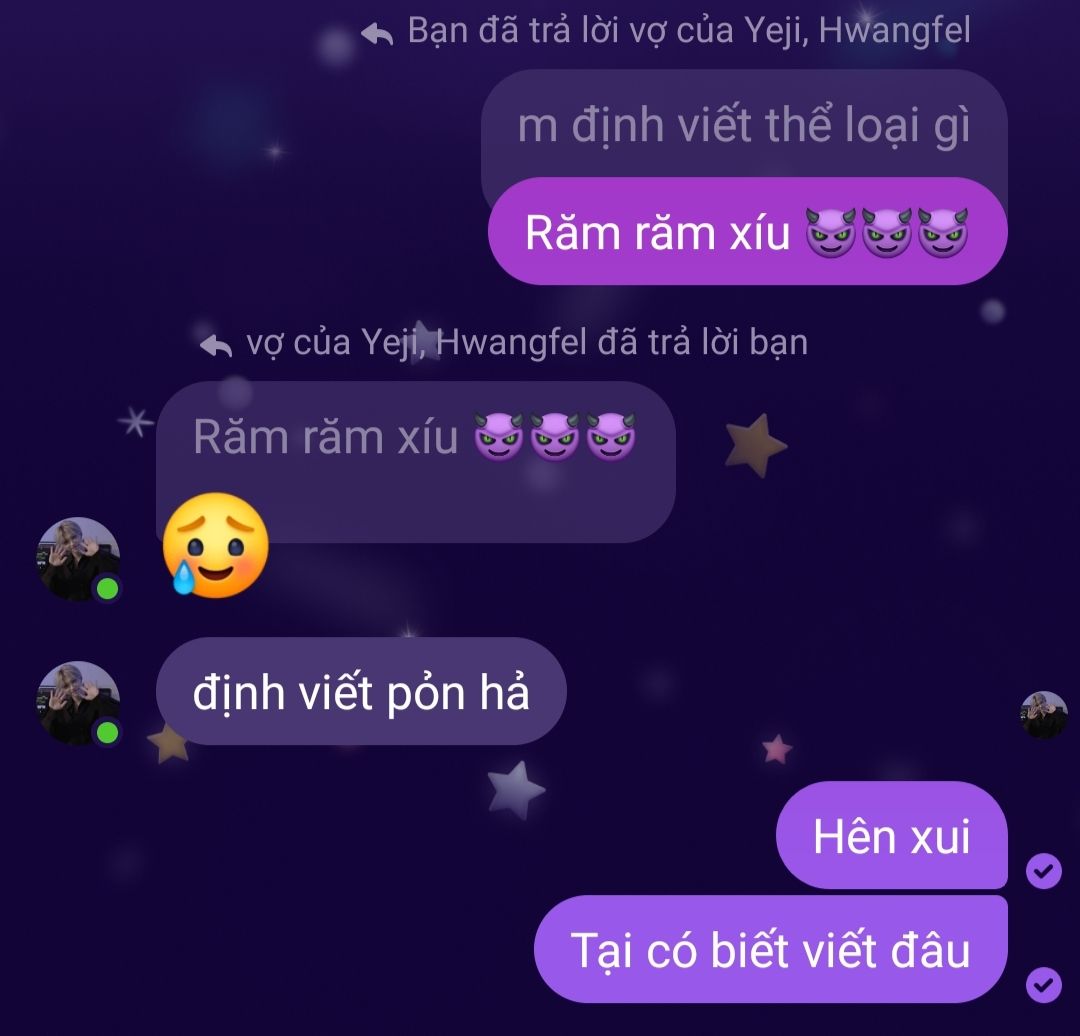Open sender's avatar beside "định viết pỏn hả"

78,703
